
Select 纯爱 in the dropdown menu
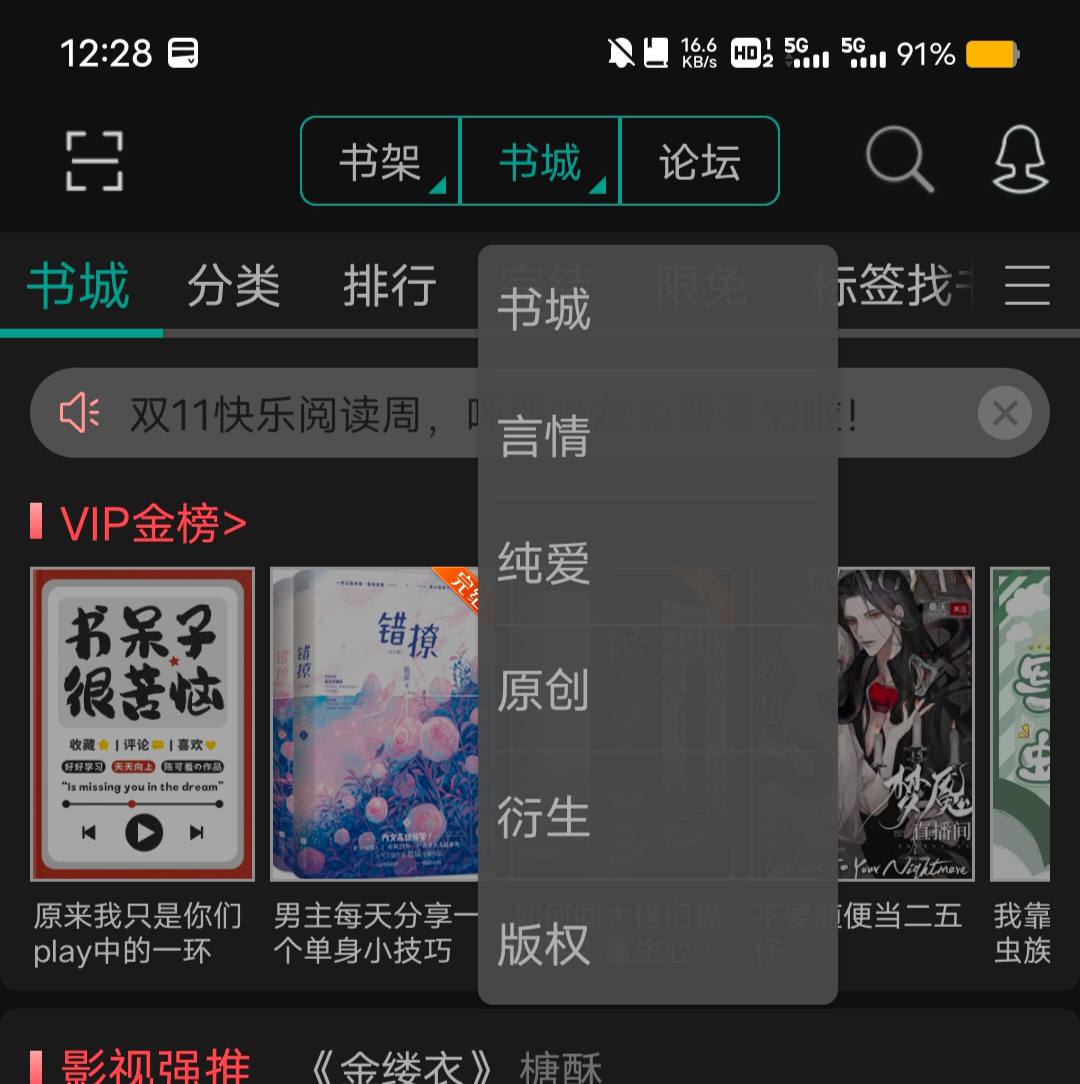(657, 563)
